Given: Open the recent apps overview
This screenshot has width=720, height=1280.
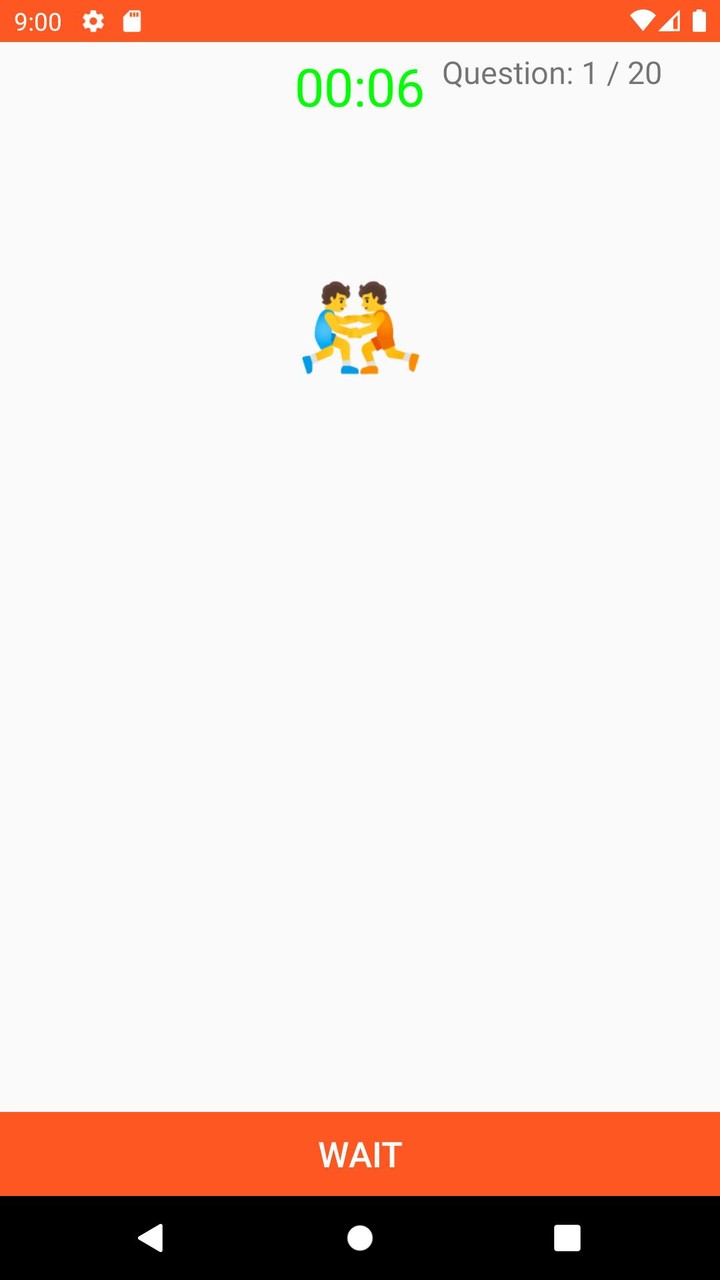Looking at the screenshot, I should (x=567, y=1238).
